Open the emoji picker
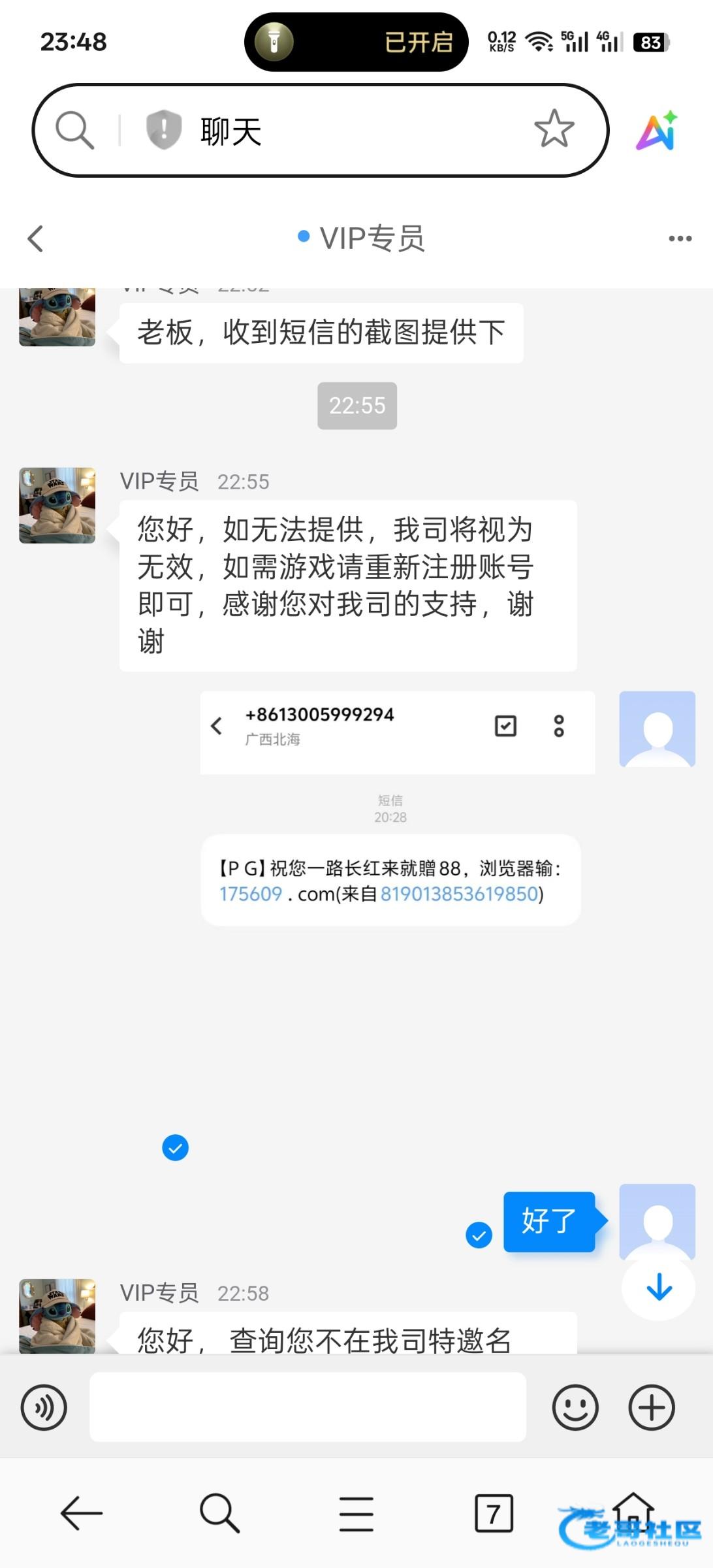 point(575,1407)
